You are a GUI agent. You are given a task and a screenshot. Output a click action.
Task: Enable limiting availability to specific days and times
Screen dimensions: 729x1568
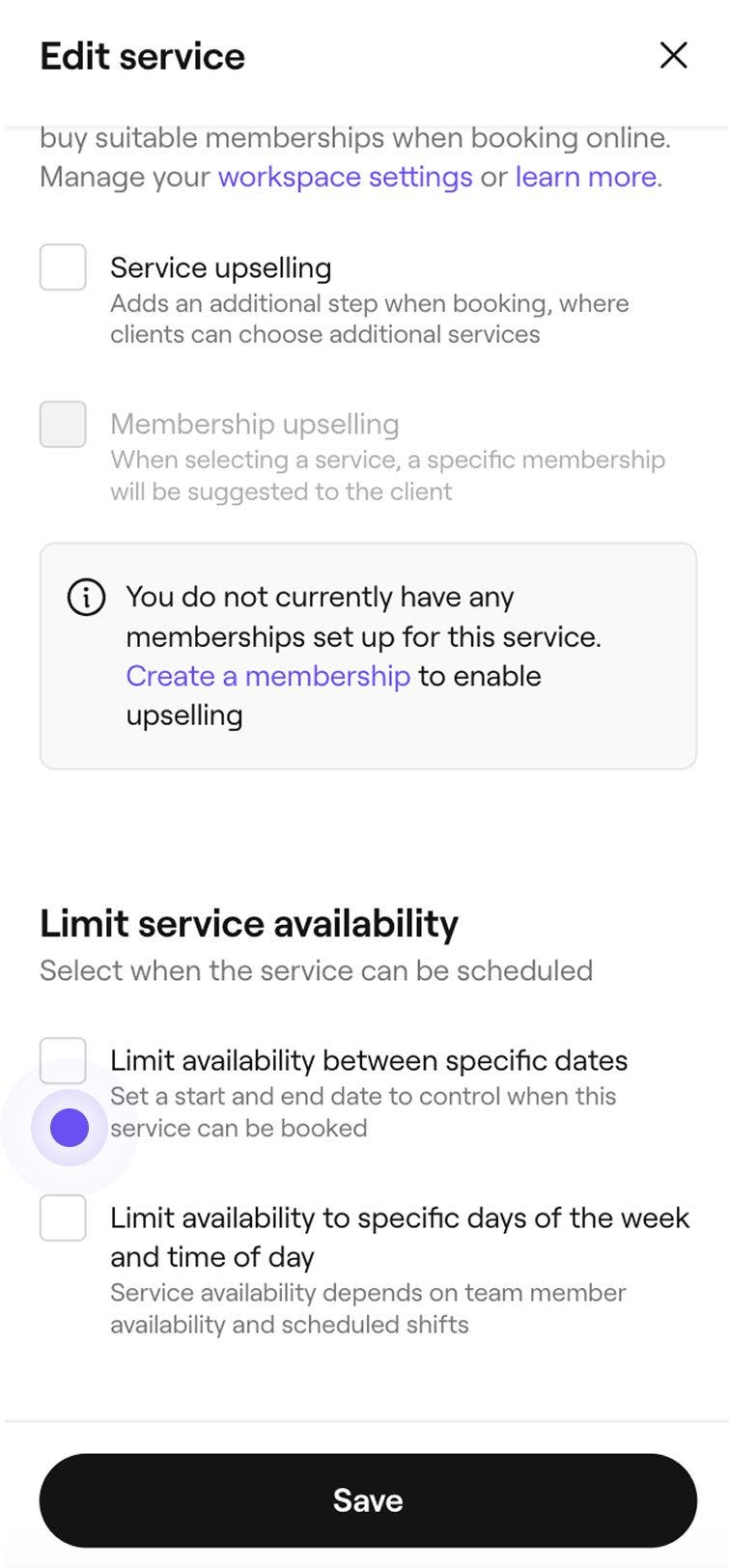pos(62,1218)
